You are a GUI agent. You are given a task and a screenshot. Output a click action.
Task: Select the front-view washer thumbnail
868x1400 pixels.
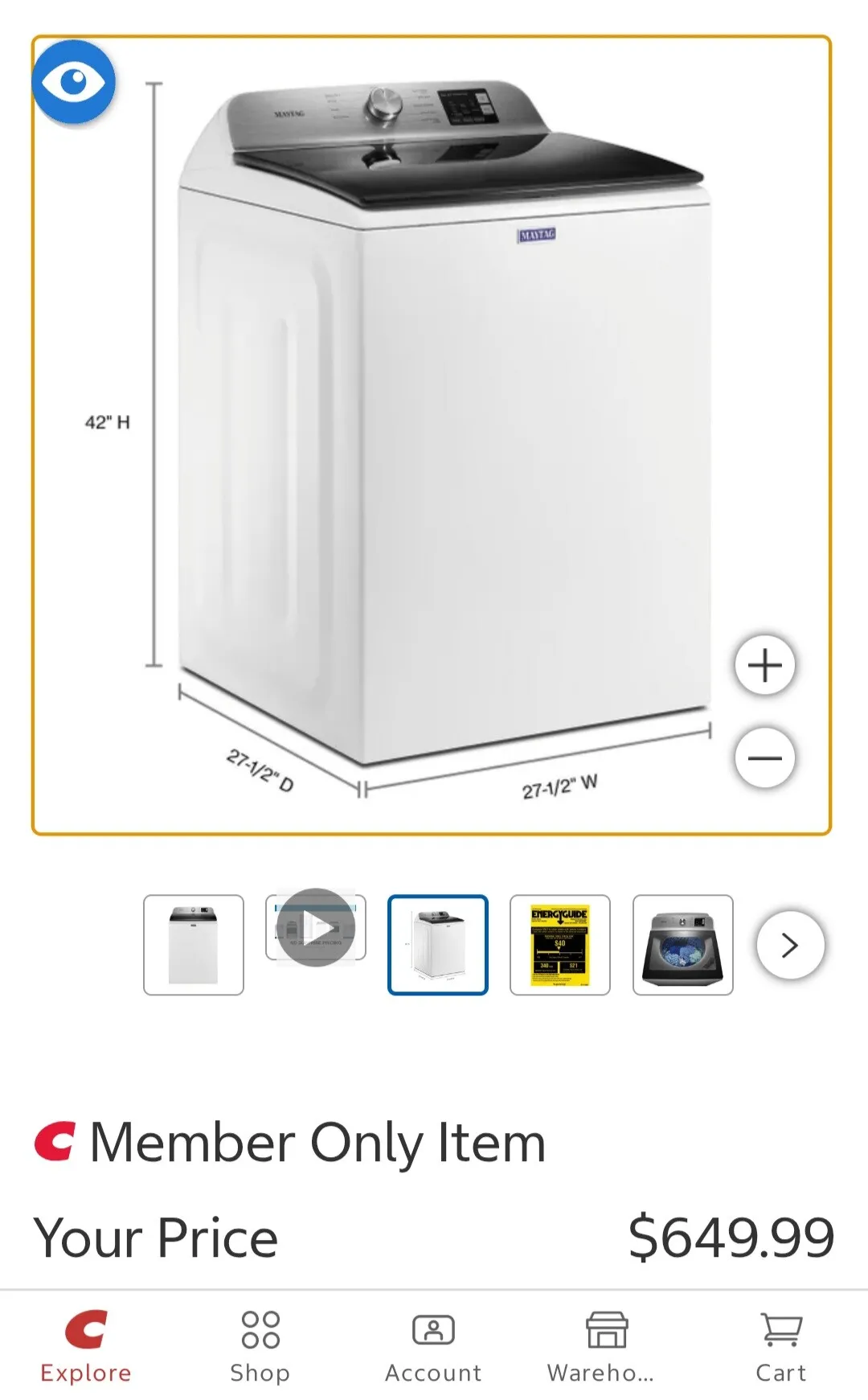coord(194,945)
